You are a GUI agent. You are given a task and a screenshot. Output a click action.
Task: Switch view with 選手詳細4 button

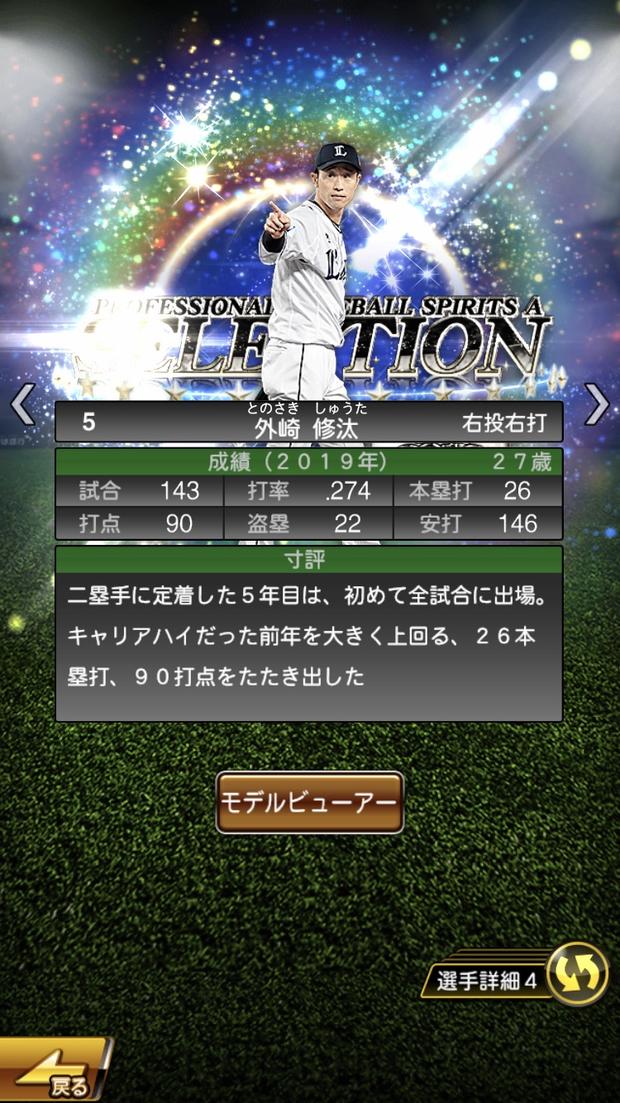pyautogui.click(x=520, y=978)
